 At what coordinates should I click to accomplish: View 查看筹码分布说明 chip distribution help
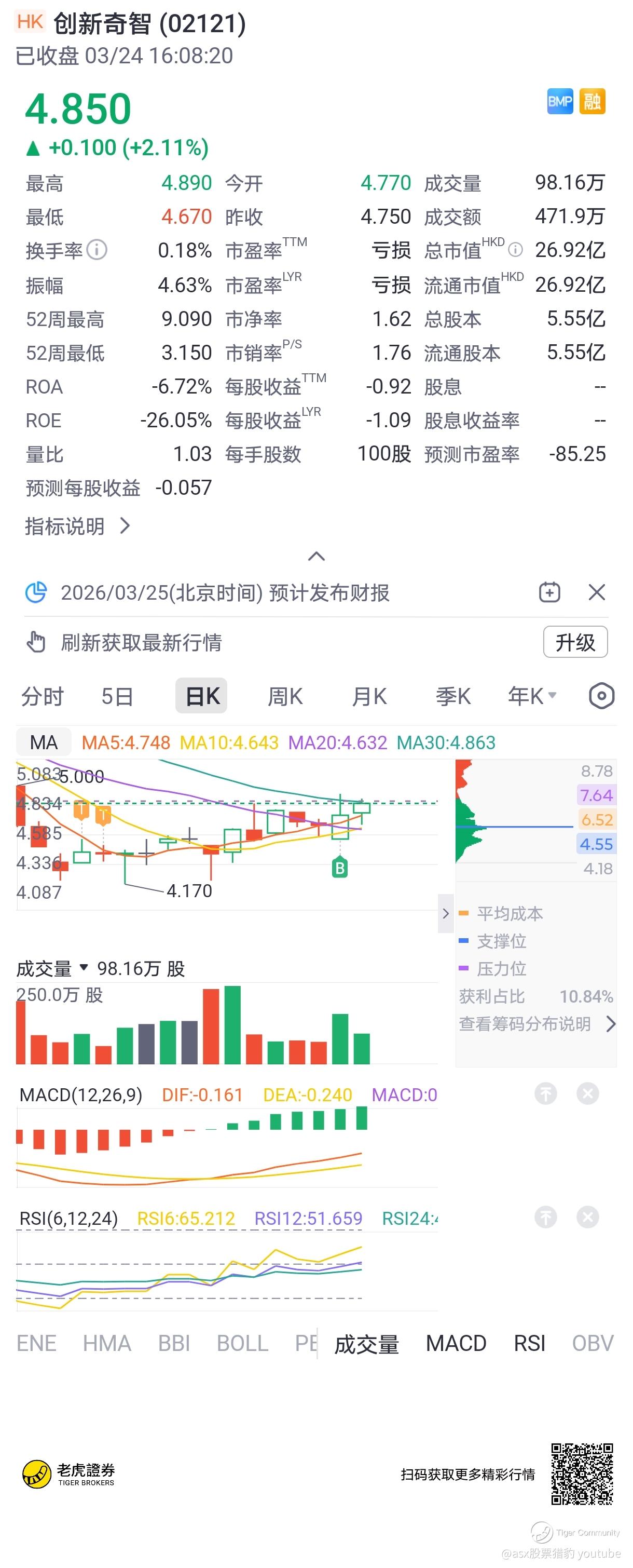pos(537,1024)
